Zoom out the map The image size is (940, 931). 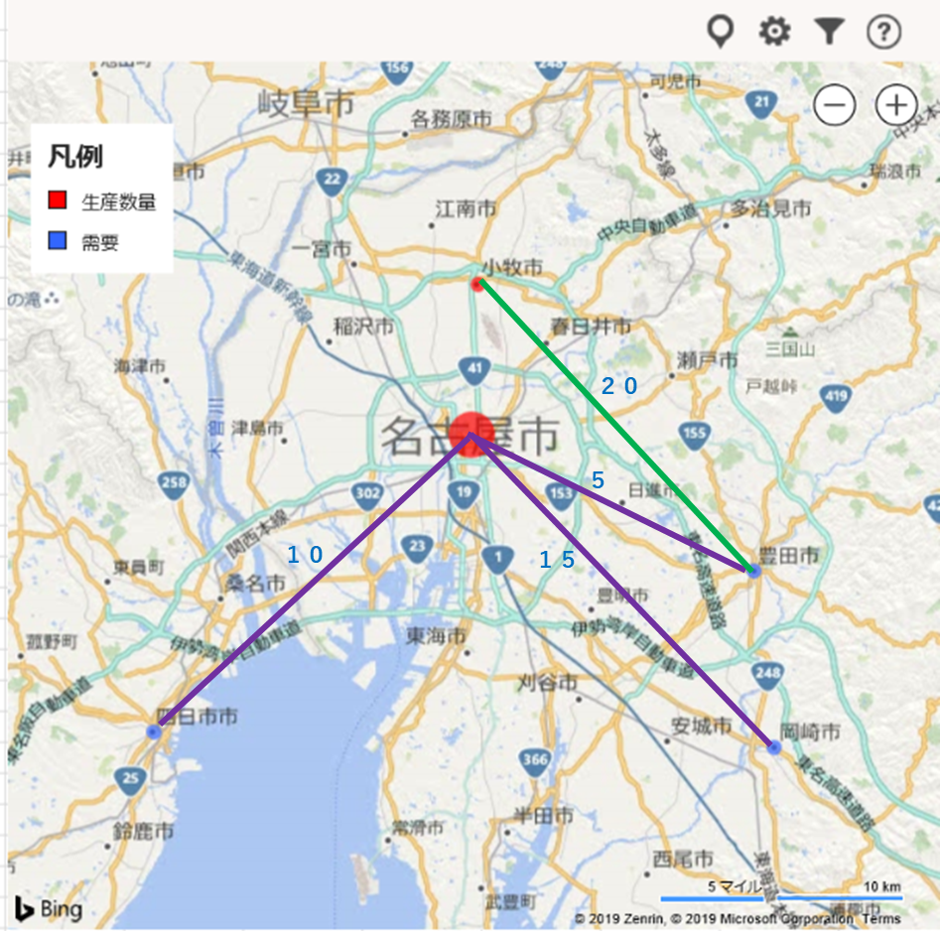tap(835, 104)
